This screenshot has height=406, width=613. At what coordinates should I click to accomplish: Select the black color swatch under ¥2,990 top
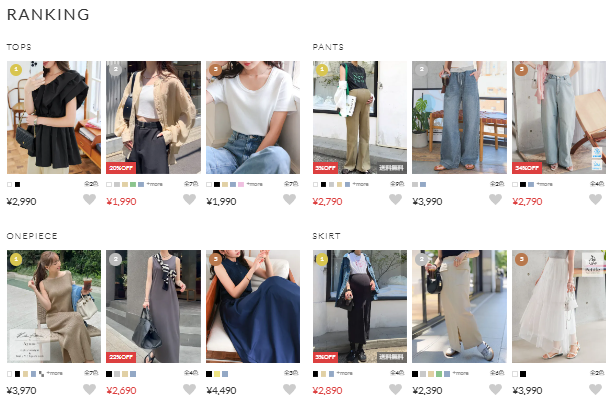[x=17, y=185]
